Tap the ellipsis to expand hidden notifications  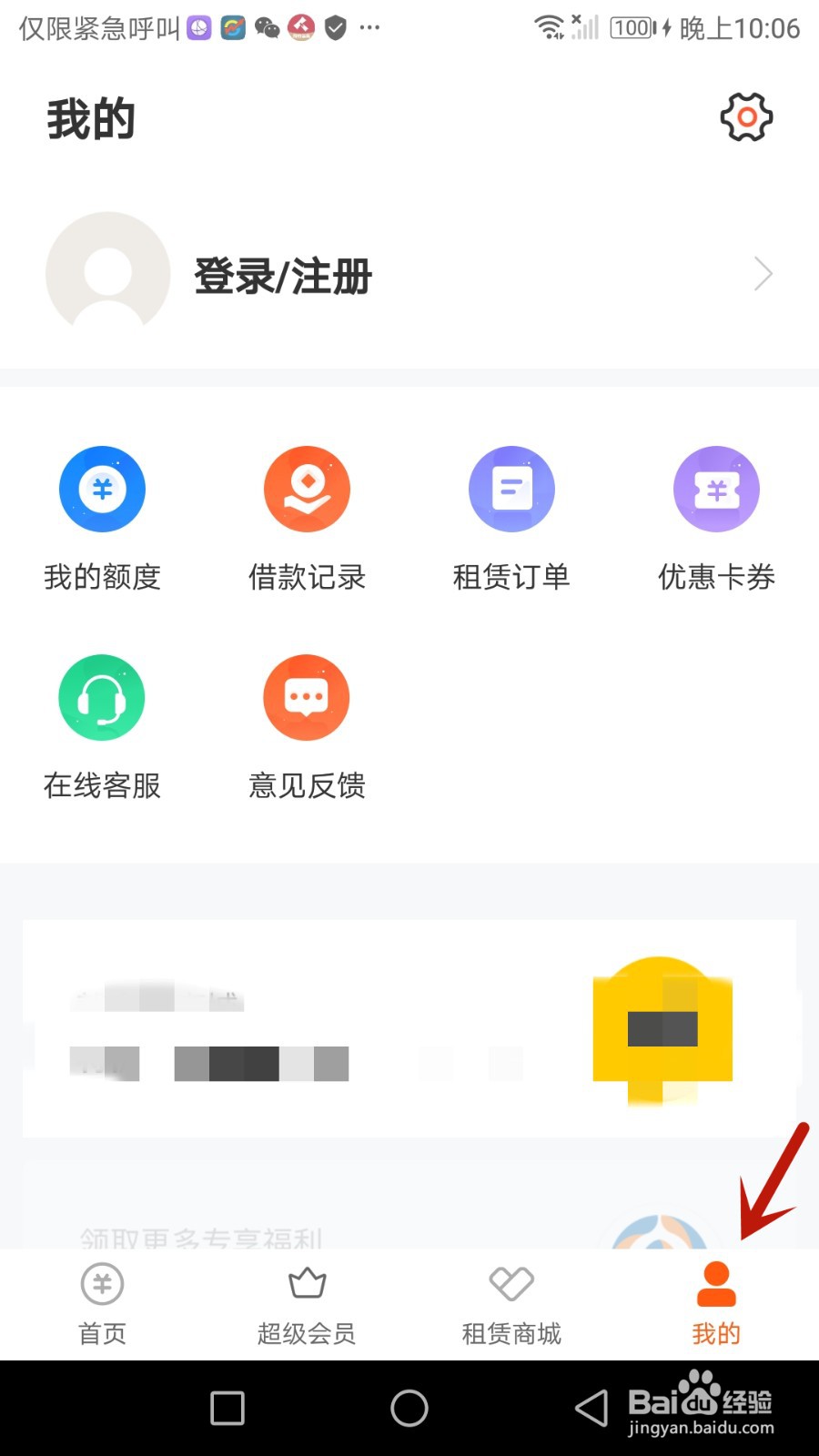(x=369, y=27)
